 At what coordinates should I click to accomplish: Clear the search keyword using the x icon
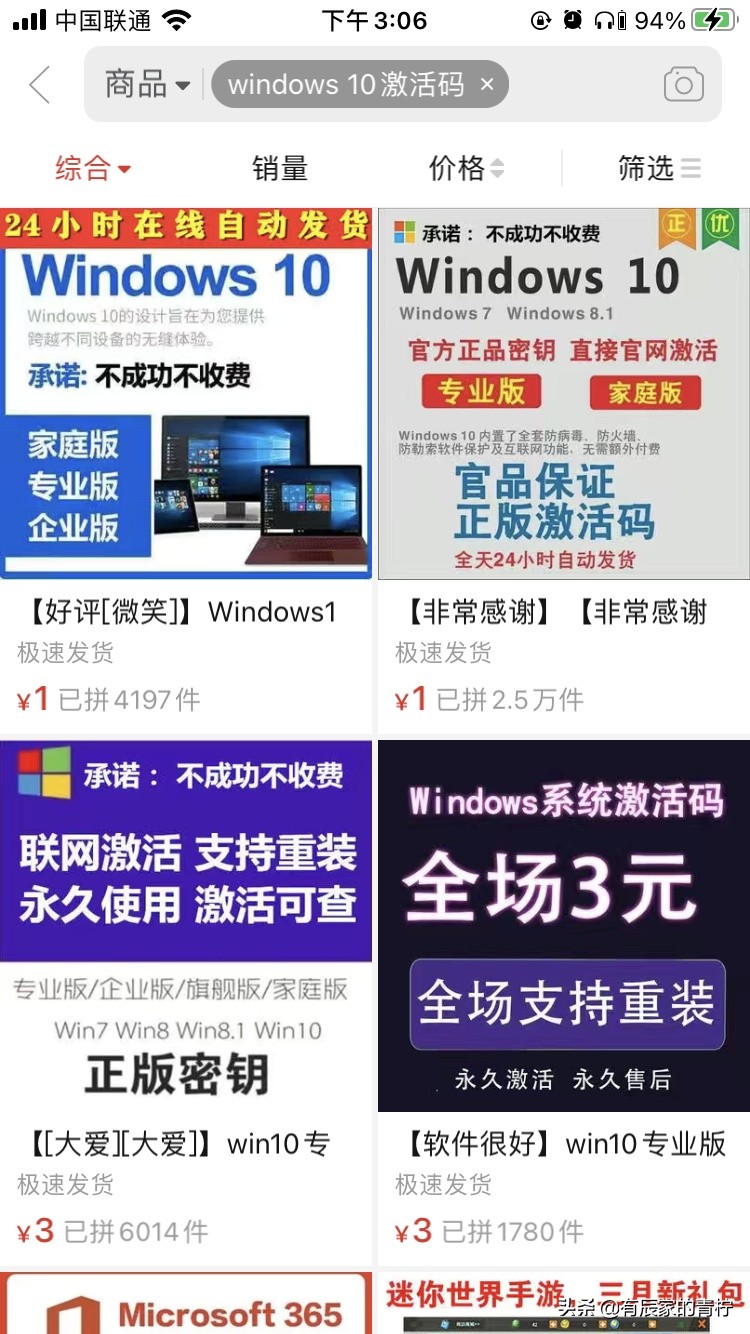pyautogui.click(x=486, y=84)
